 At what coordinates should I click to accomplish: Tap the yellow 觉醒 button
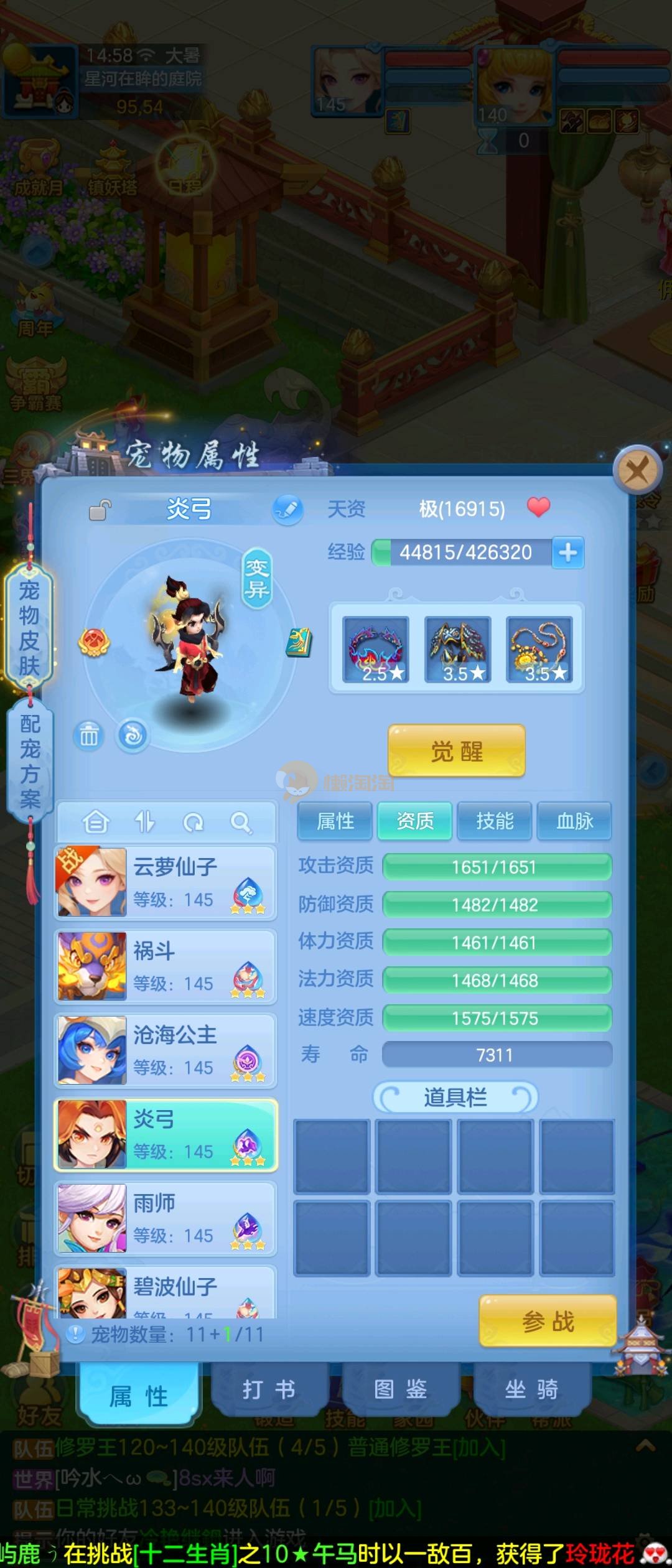[x=457, y=751]
